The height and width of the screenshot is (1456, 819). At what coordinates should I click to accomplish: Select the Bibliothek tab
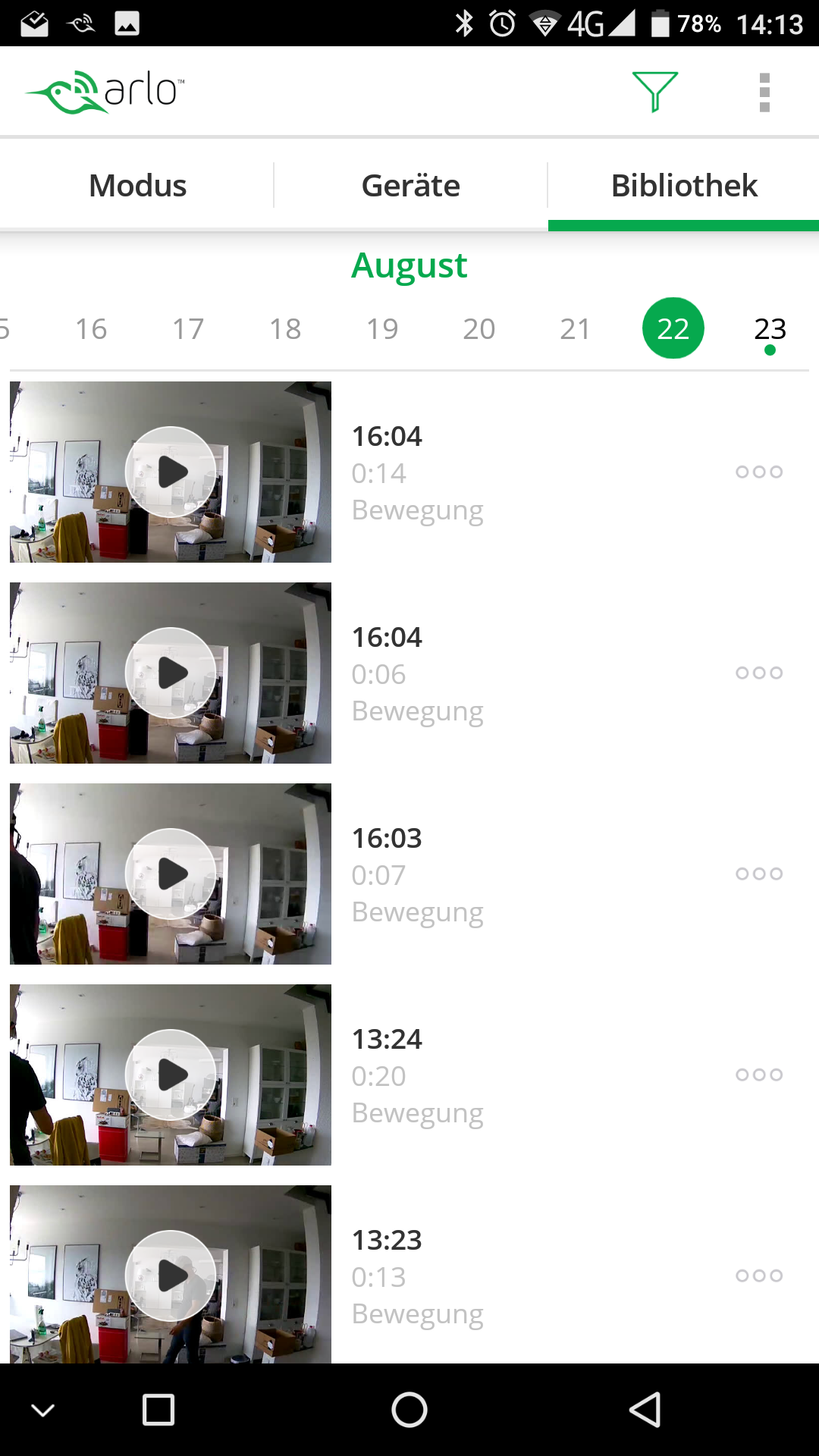coord(684,186)
